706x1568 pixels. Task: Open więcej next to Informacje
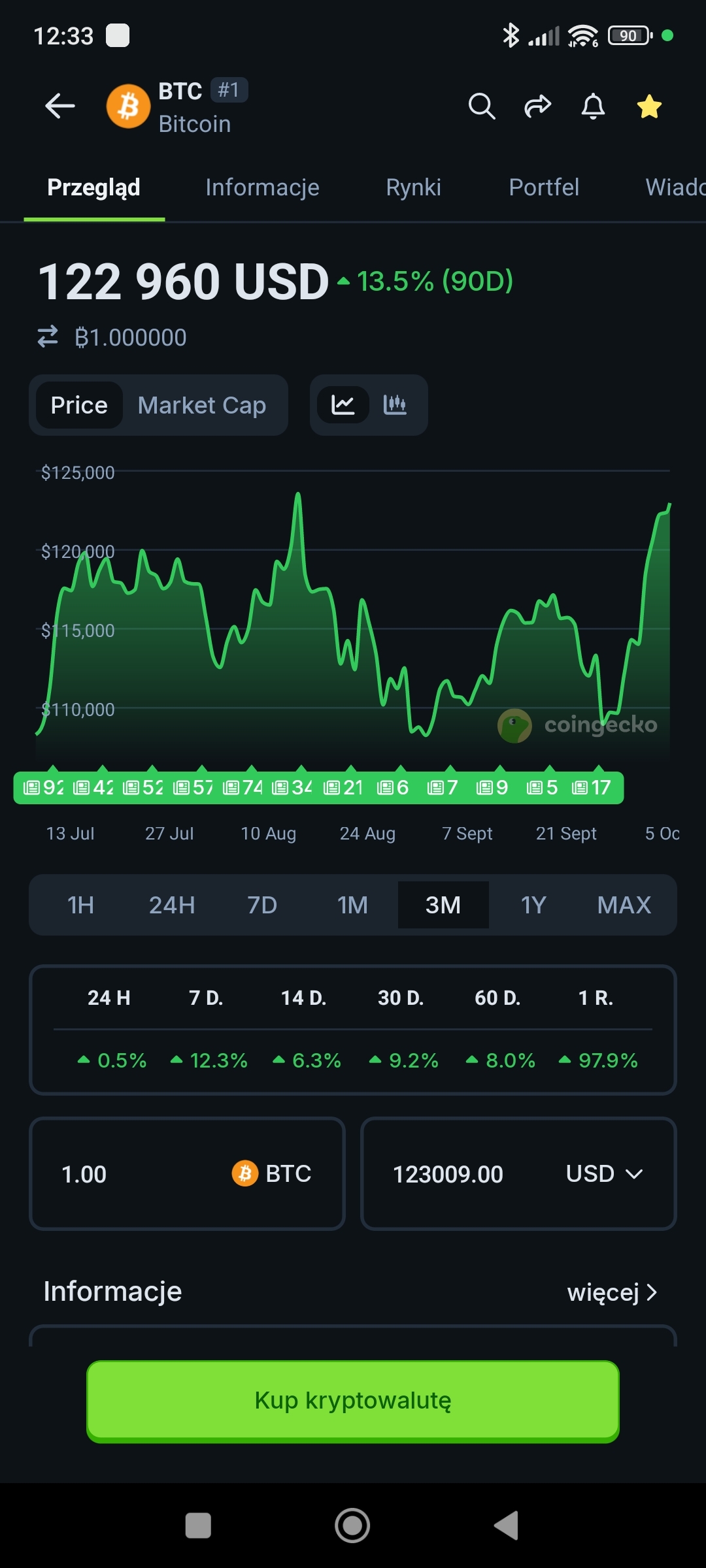tap(612, 1292)
